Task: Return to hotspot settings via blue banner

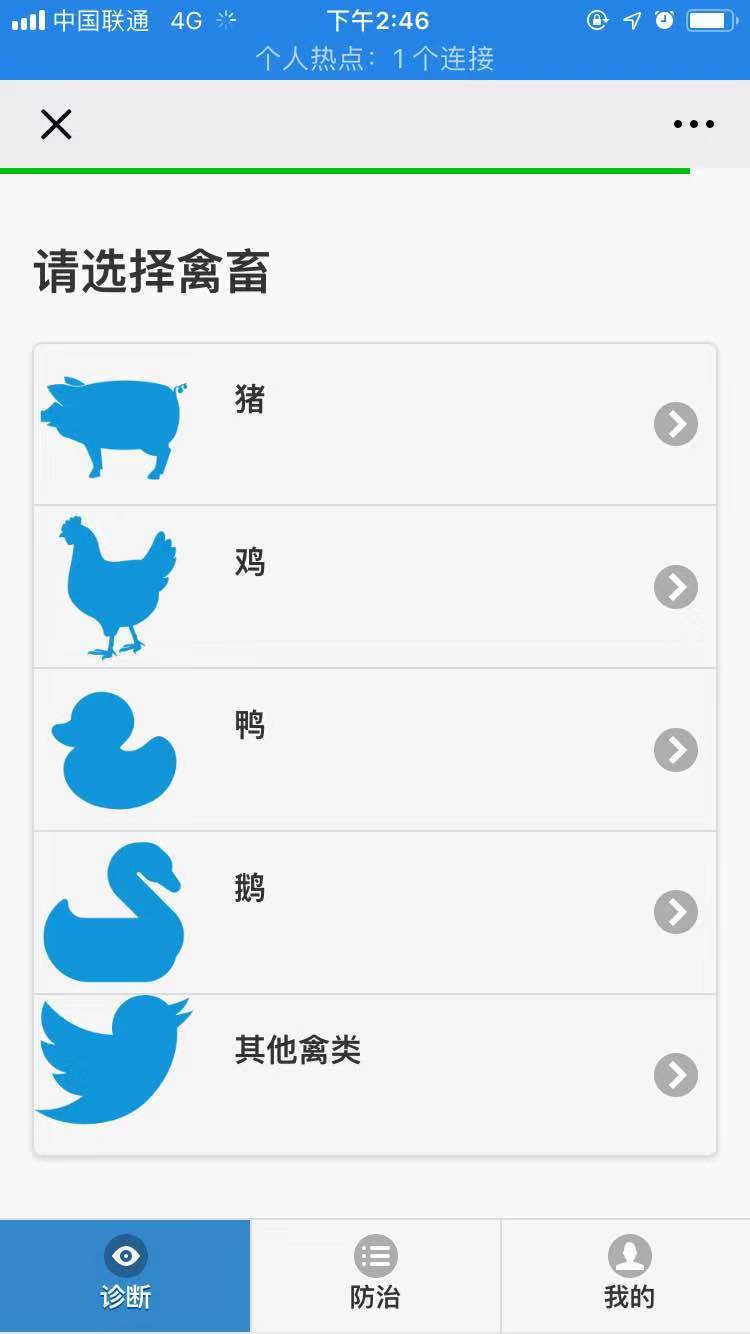Action: pyautogui.click(x=375, y=58)
